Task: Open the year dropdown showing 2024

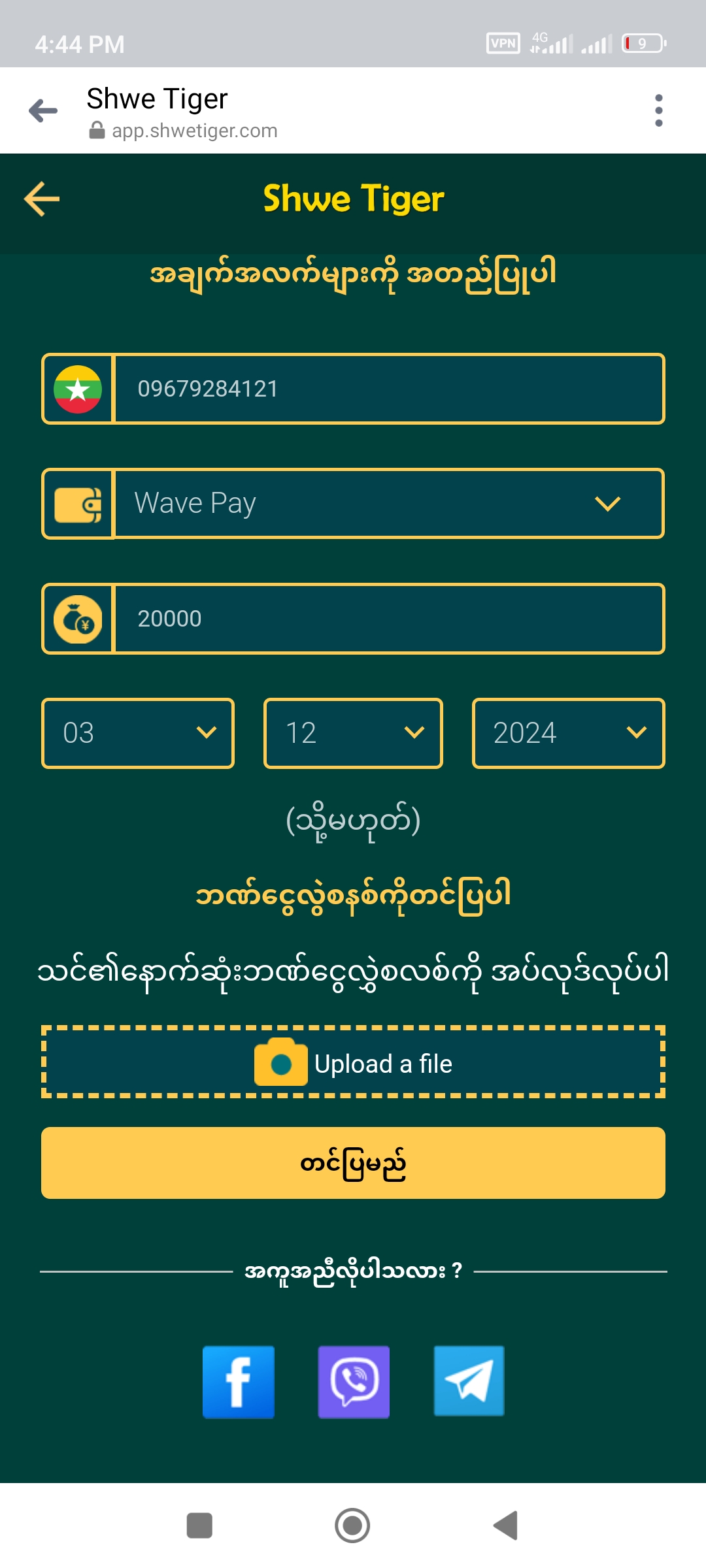Action: tap(568, 733)
